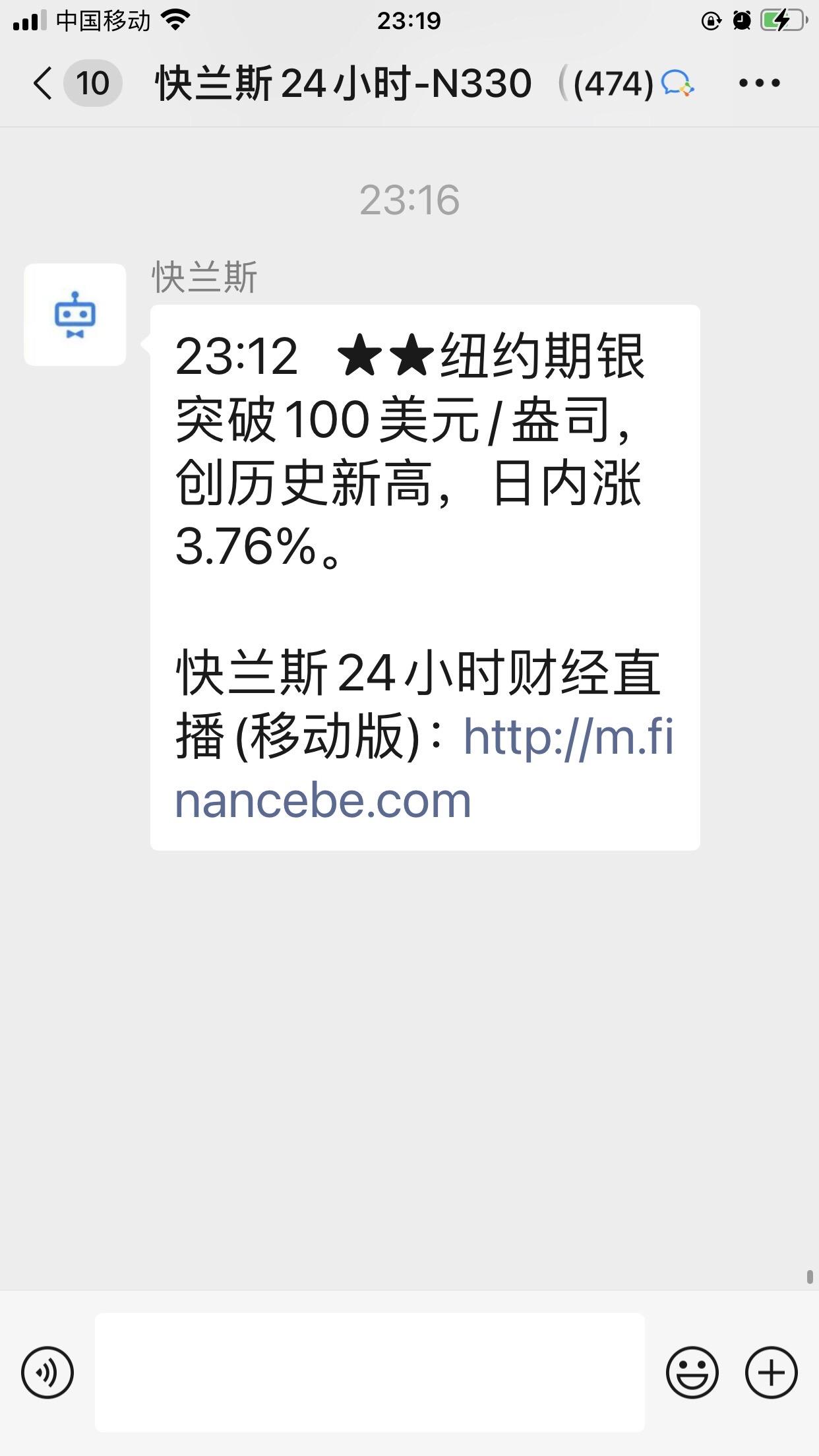
Task: Open the WeCom group indicator icon beside (474)
Action: [x=677, y=84]
